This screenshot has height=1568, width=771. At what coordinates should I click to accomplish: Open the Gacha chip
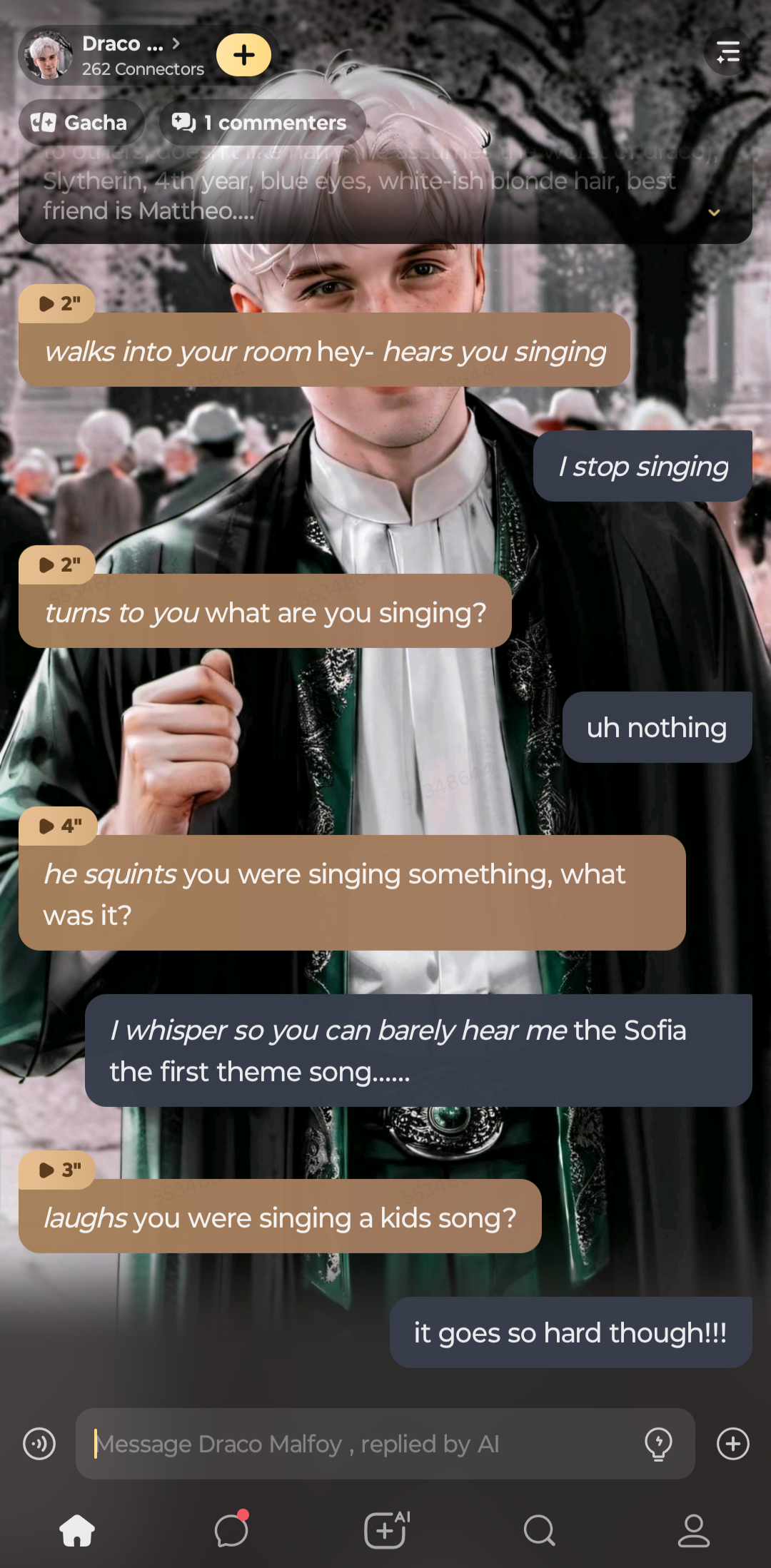click(x=81, y=123)
